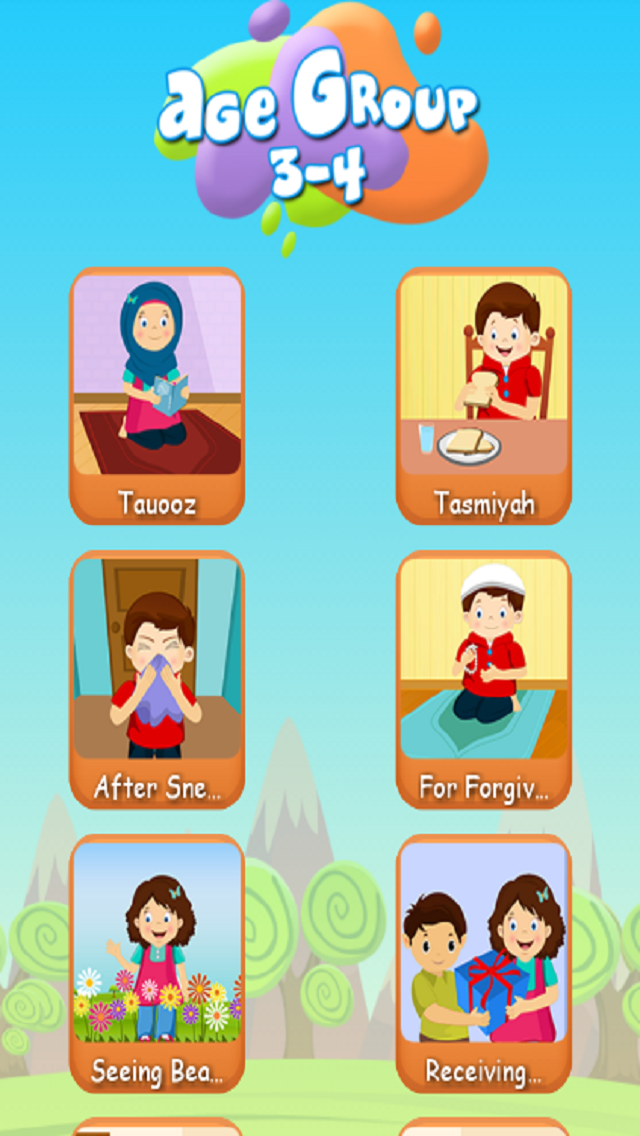Screen dimensions: 640x1136
Task: Open the After Sneezing dua card
Action: point(157,680)
